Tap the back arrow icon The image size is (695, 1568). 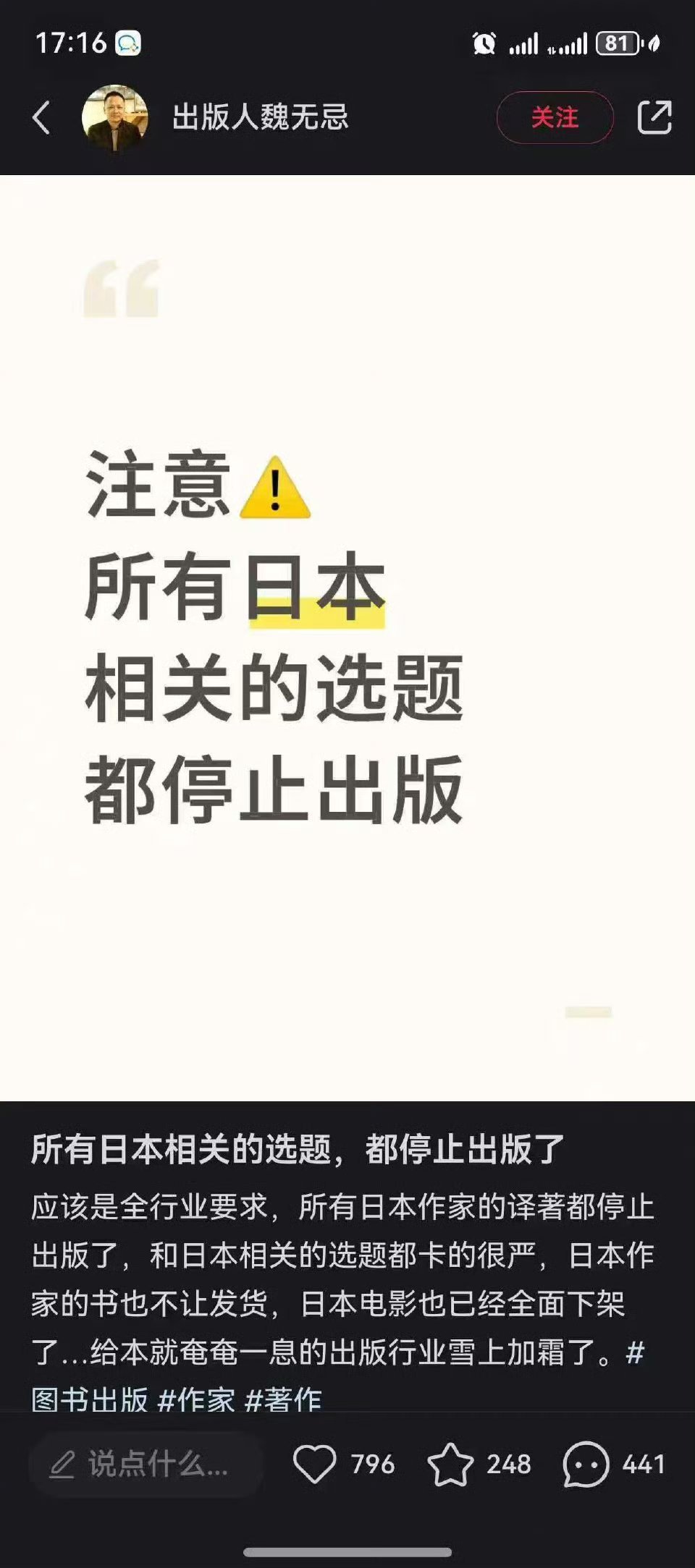tap(41, 116)
